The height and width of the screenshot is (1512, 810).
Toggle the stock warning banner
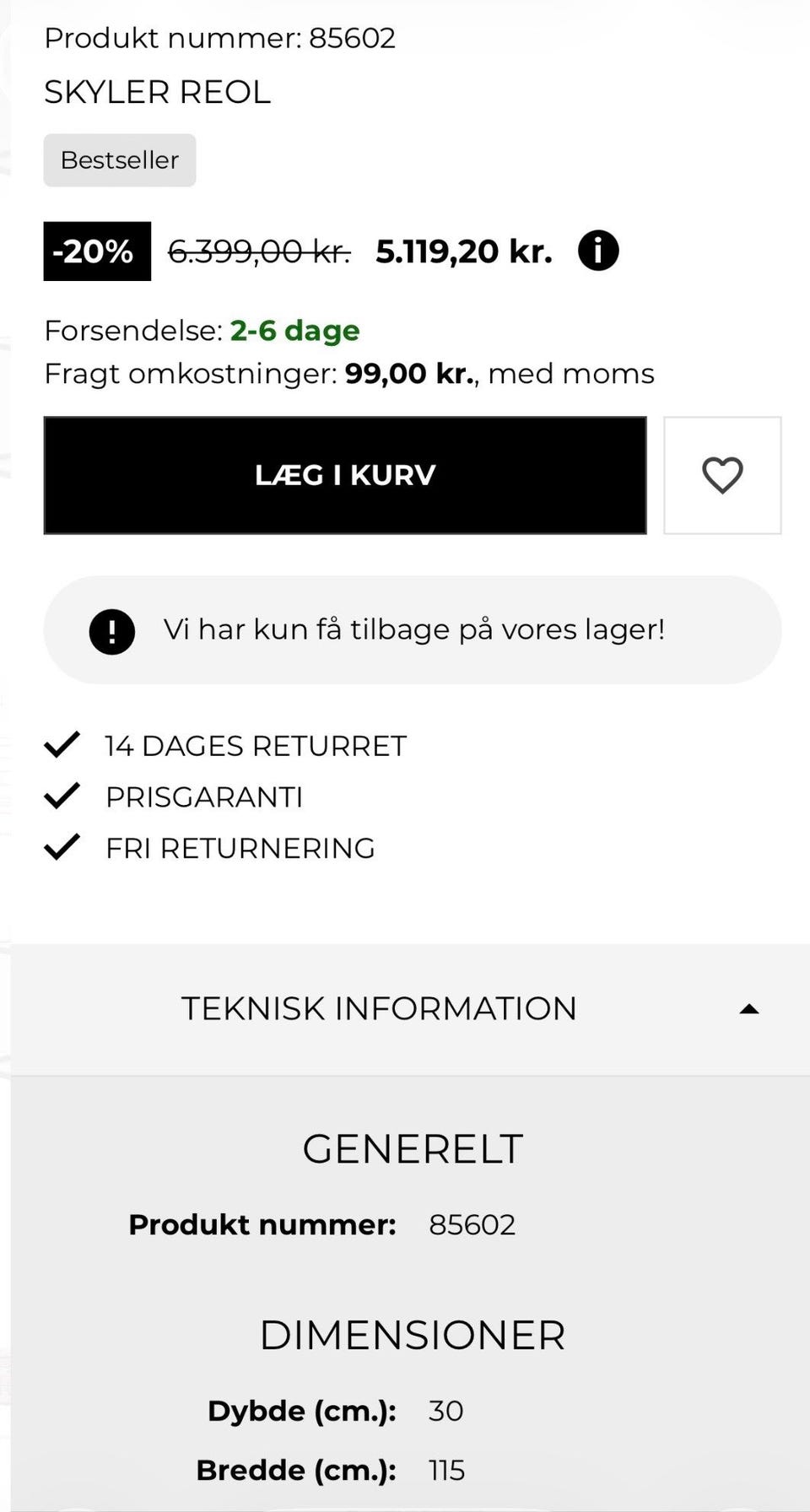413,629
